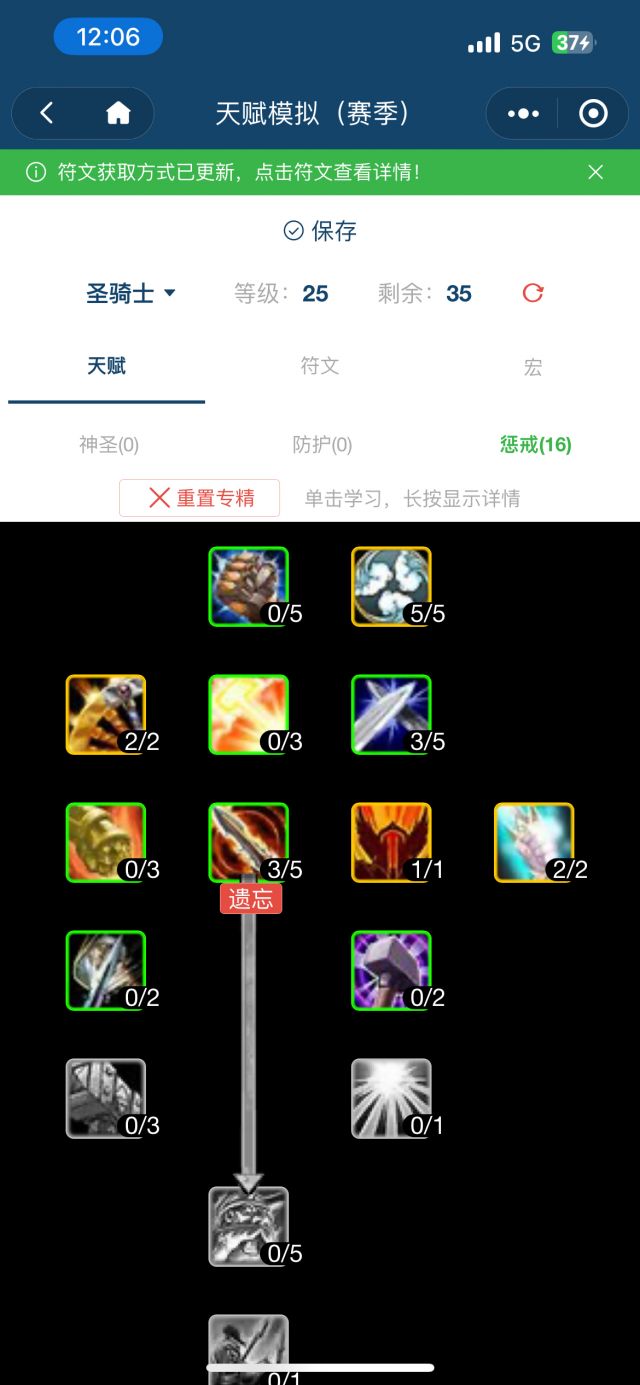Tap 遗忘 to unlearn the talent
Image resolution: width=640 pixels, height=1385 pixels.
(x=251, y=899)
